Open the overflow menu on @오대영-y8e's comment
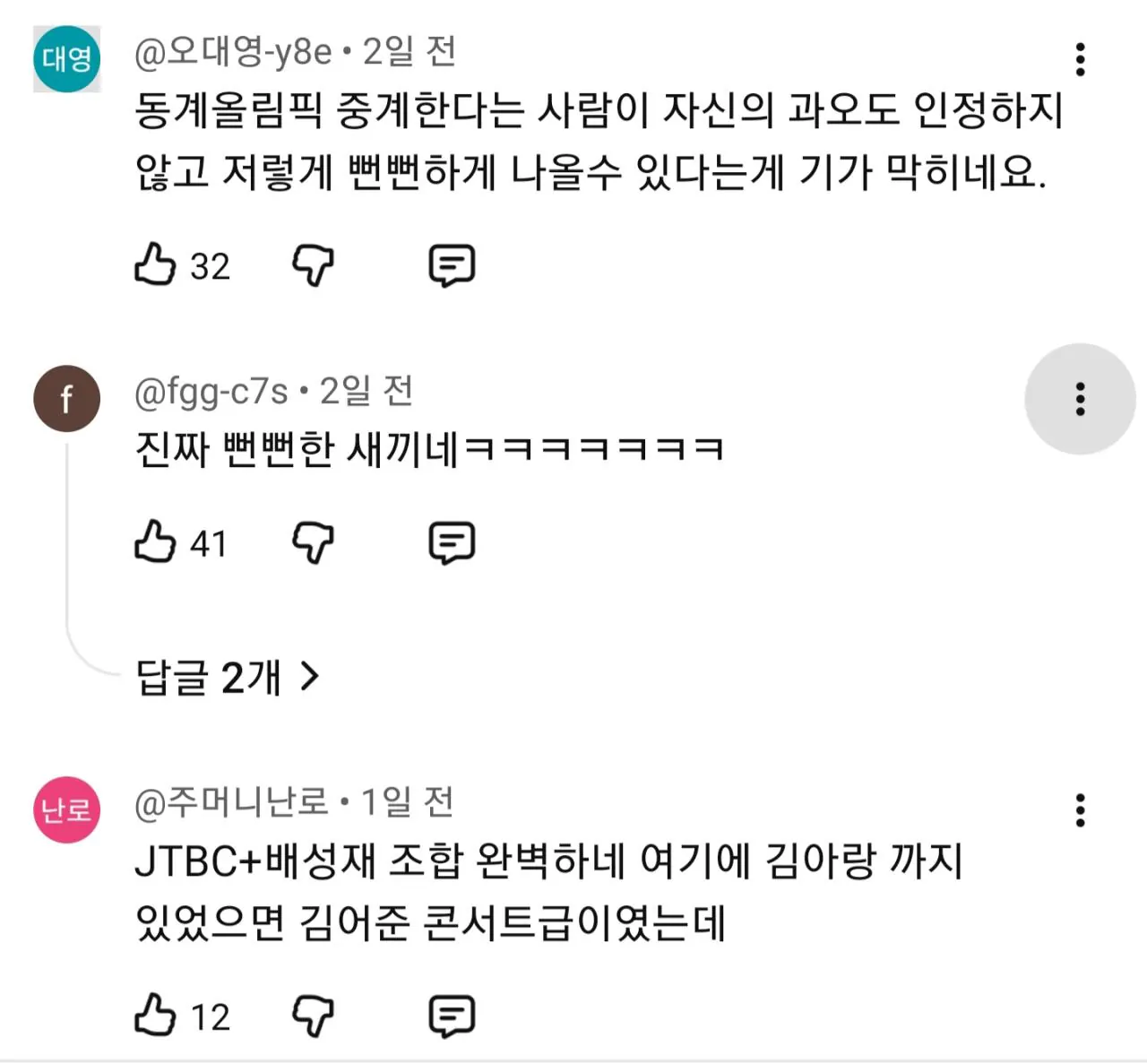The width and height of the screenshot is (1147, 1064). click(1080, 59)
